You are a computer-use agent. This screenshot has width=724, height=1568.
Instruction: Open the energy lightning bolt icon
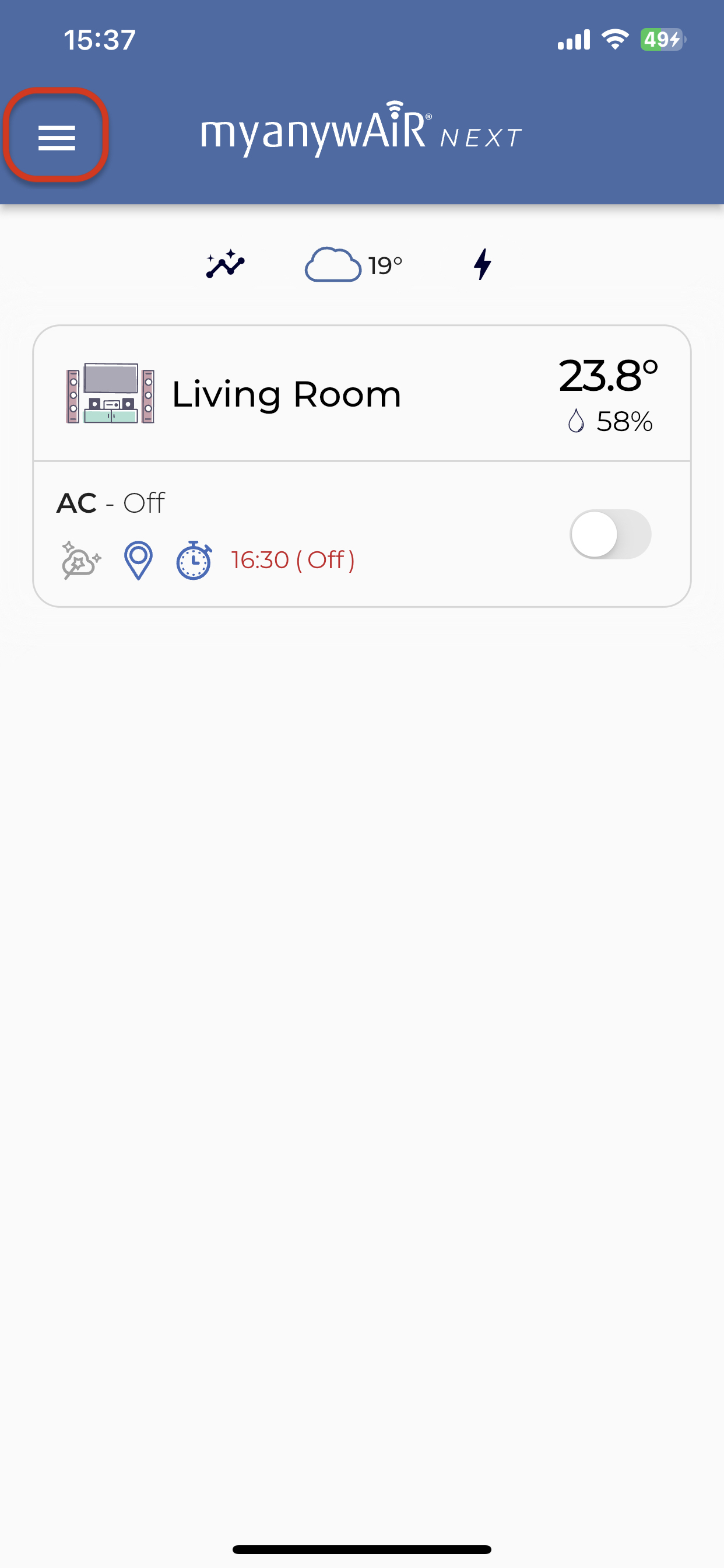point(483,264)
